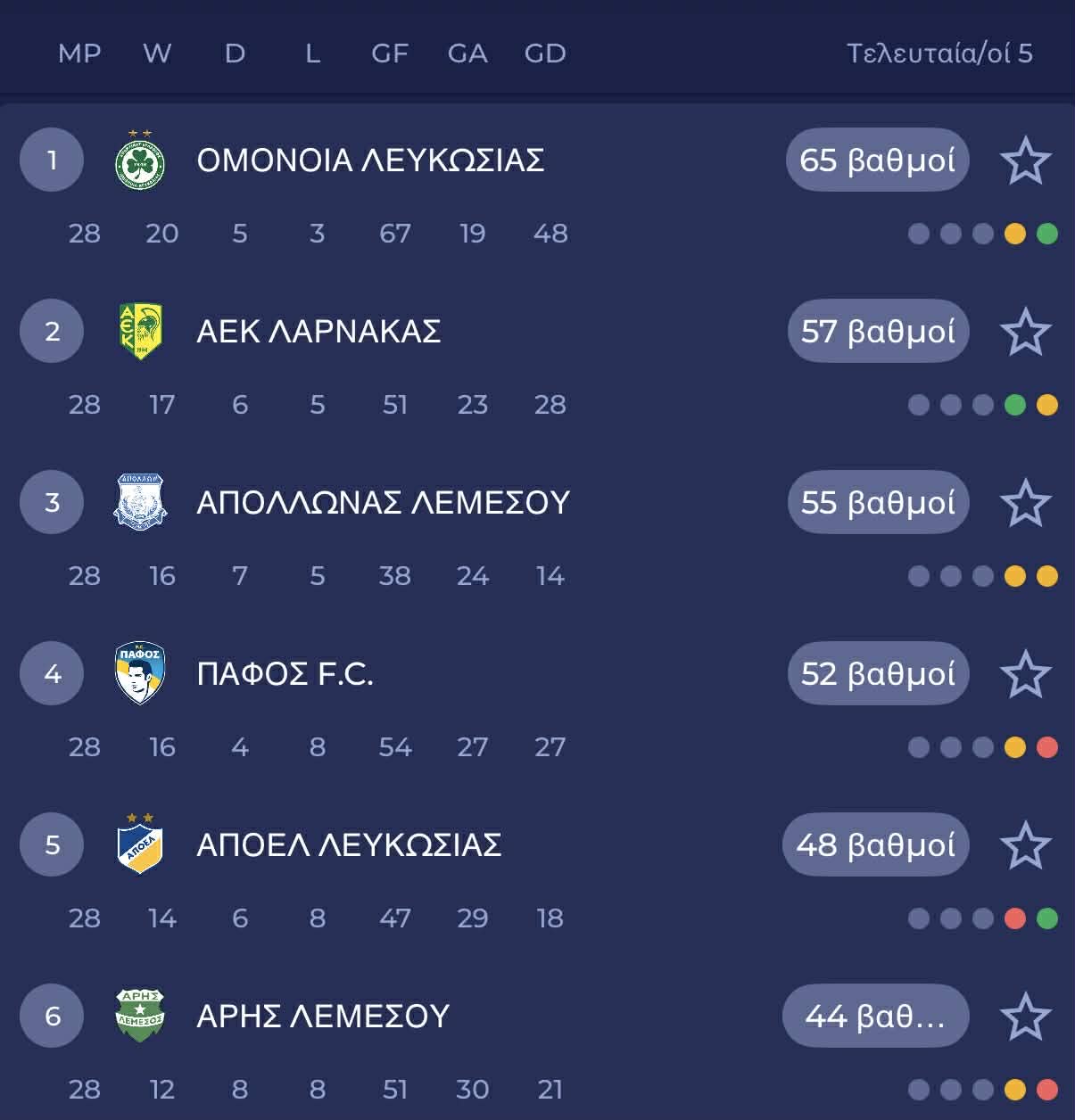Screen dimensions: 1075x1120
Task: View ΑΕΚ ΛΑΡΝΑΚΑΣ team details
Action: click(x=318, y=332)
